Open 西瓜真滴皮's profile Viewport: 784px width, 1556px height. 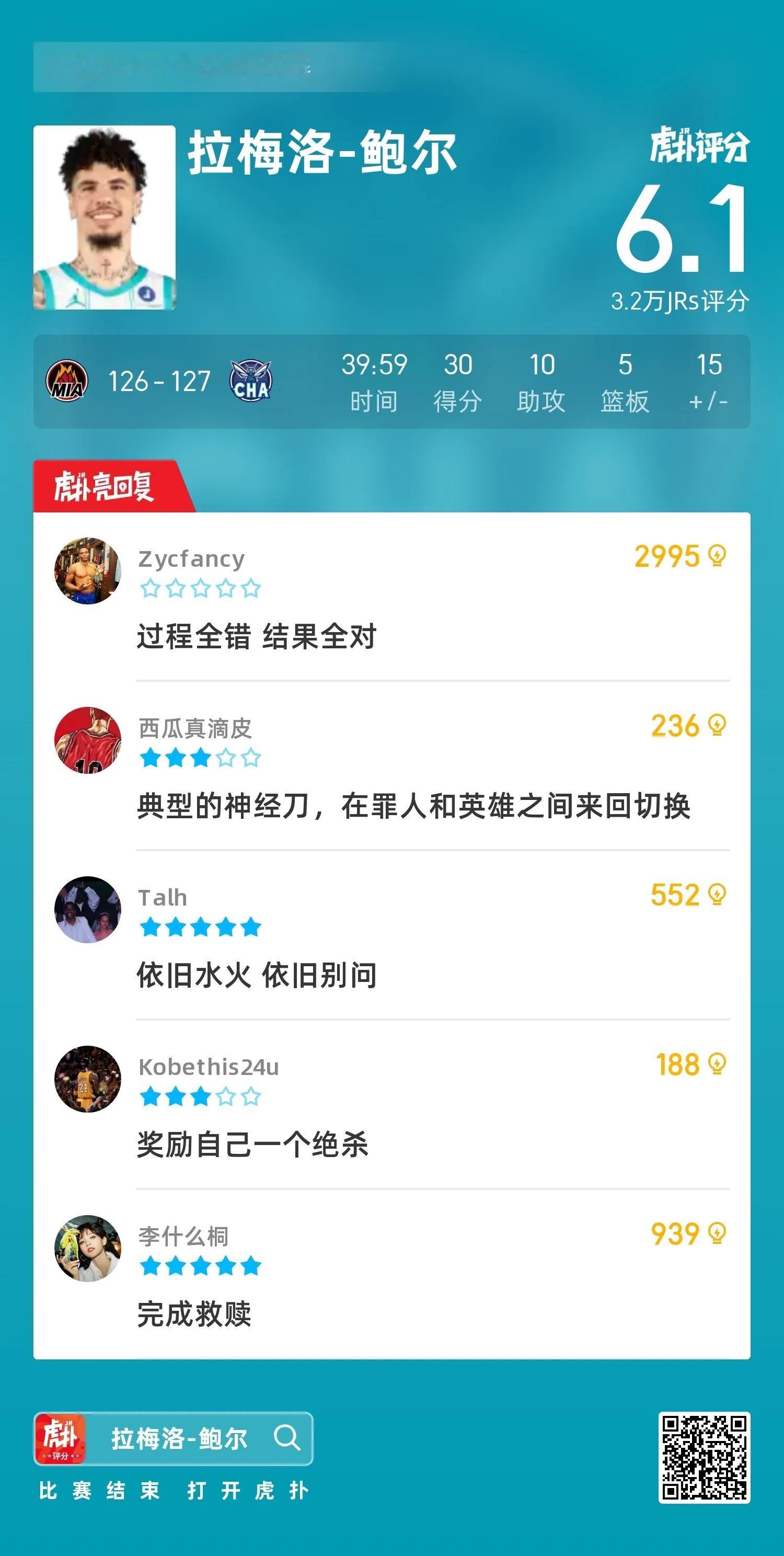[x=88, y=740]
